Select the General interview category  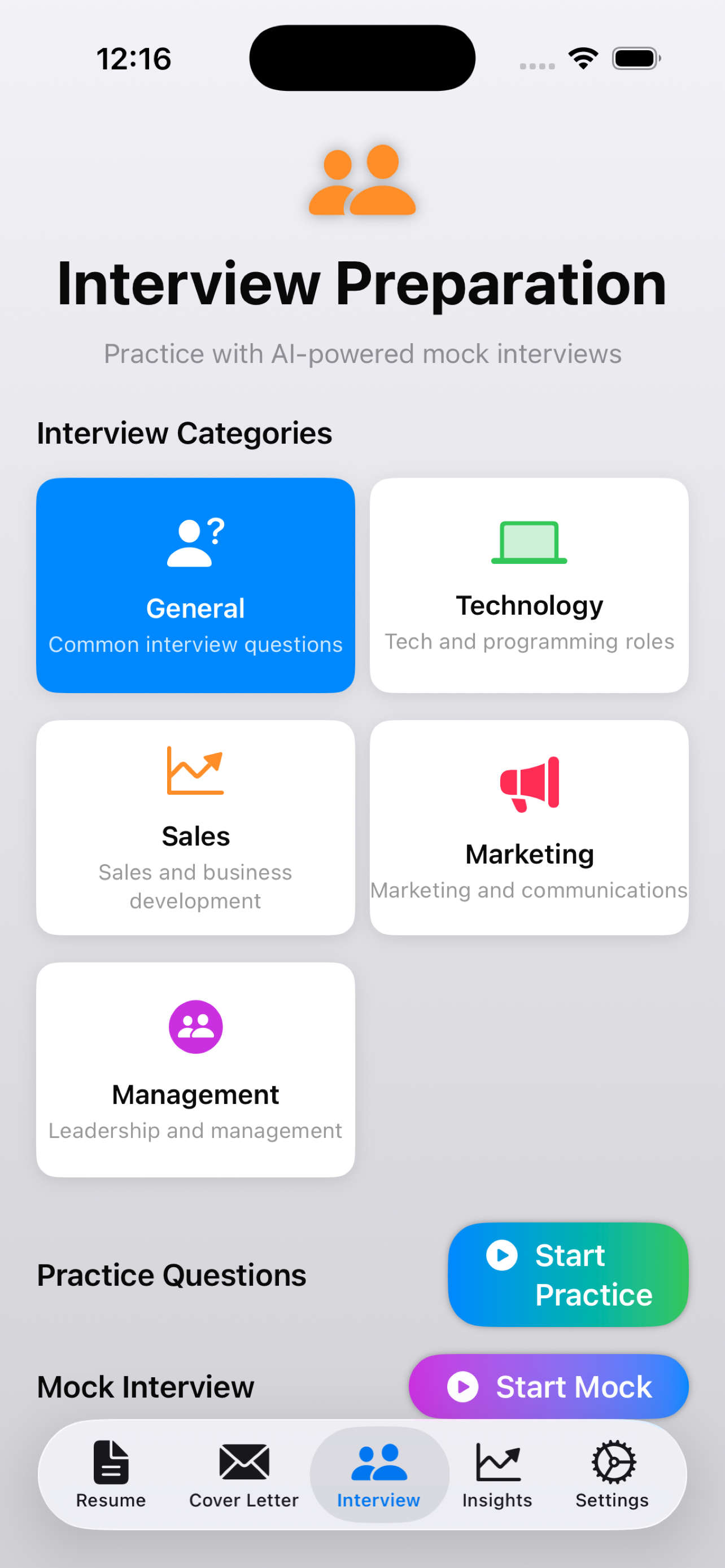(195, 585)
